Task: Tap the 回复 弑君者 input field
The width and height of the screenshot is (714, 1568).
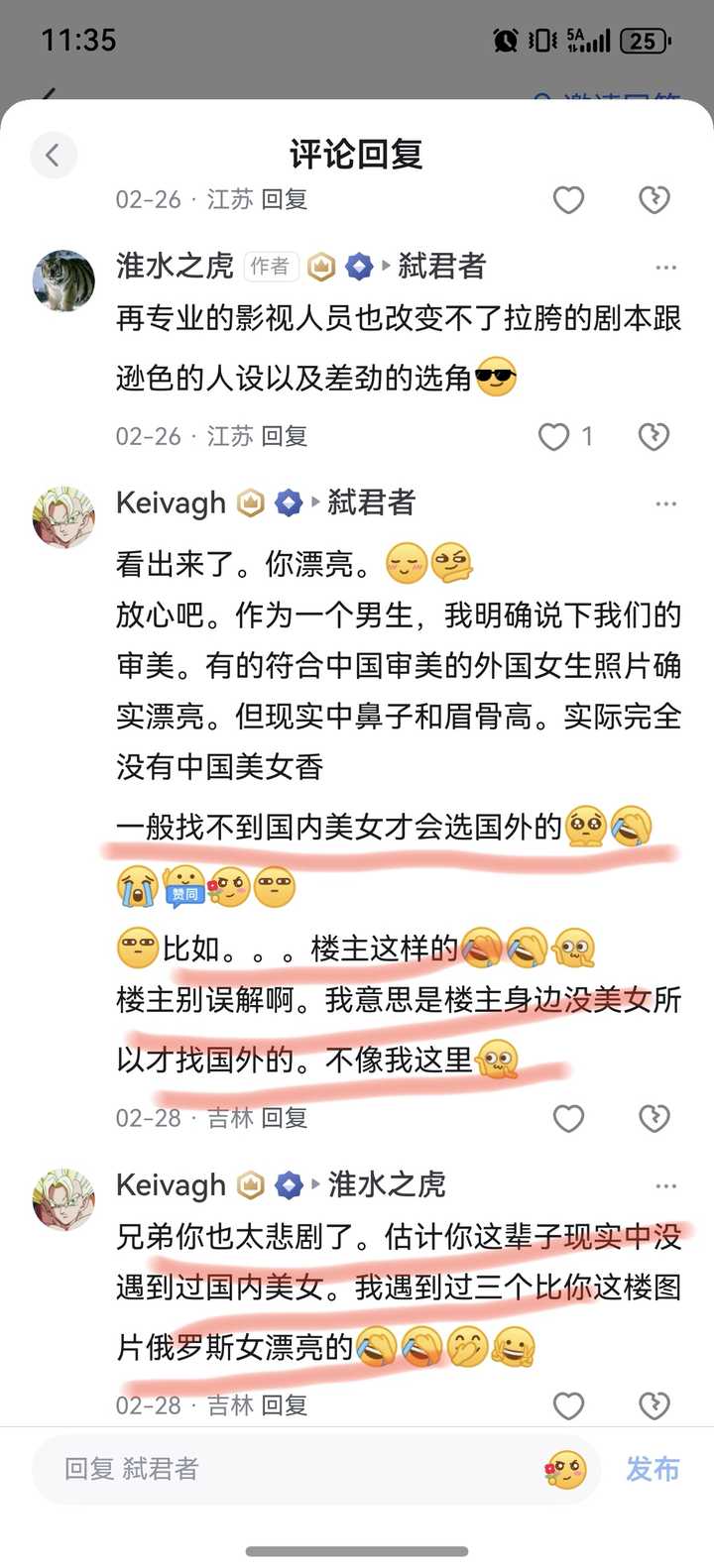Action: [288, 1469]
